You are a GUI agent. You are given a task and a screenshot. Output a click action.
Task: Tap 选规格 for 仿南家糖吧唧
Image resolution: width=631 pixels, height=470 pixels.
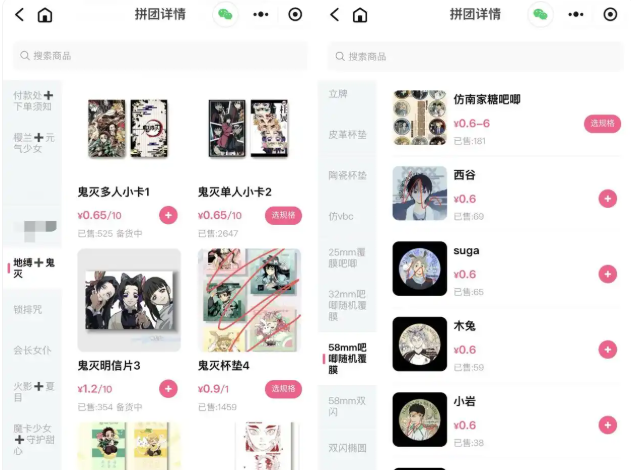[602, 123]
